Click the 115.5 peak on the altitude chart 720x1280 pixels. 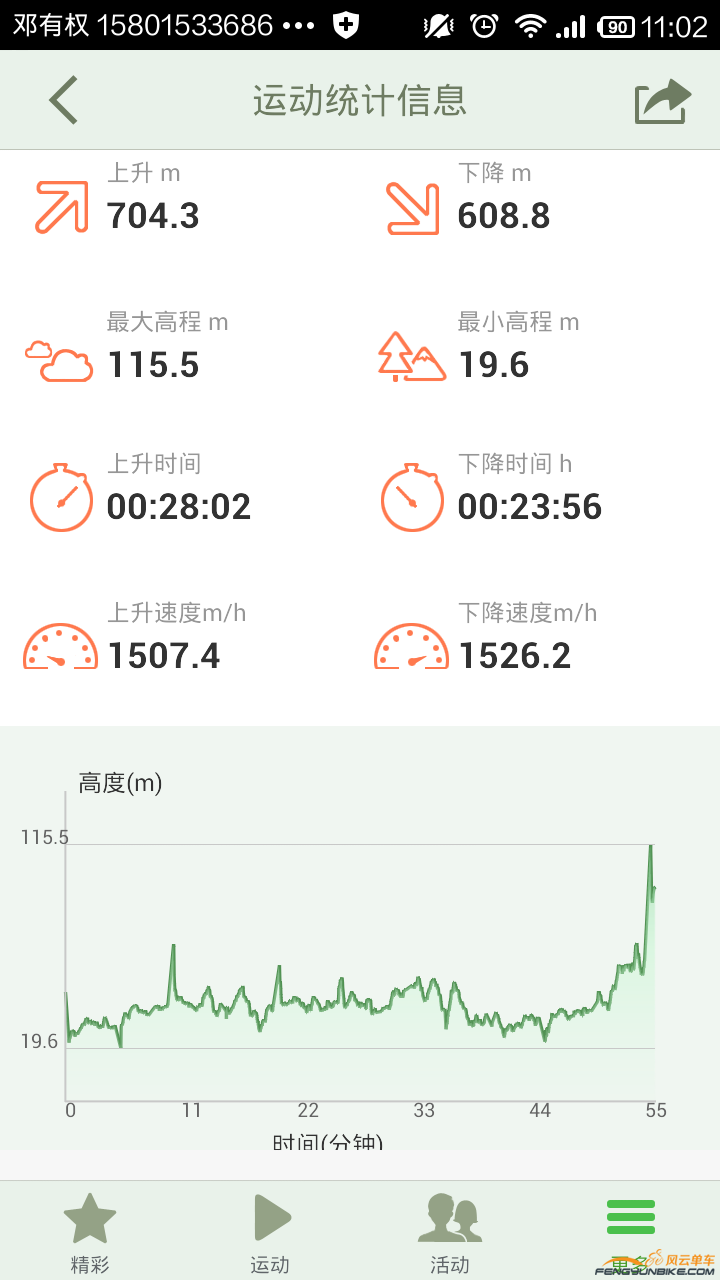[x=650, y=845]
